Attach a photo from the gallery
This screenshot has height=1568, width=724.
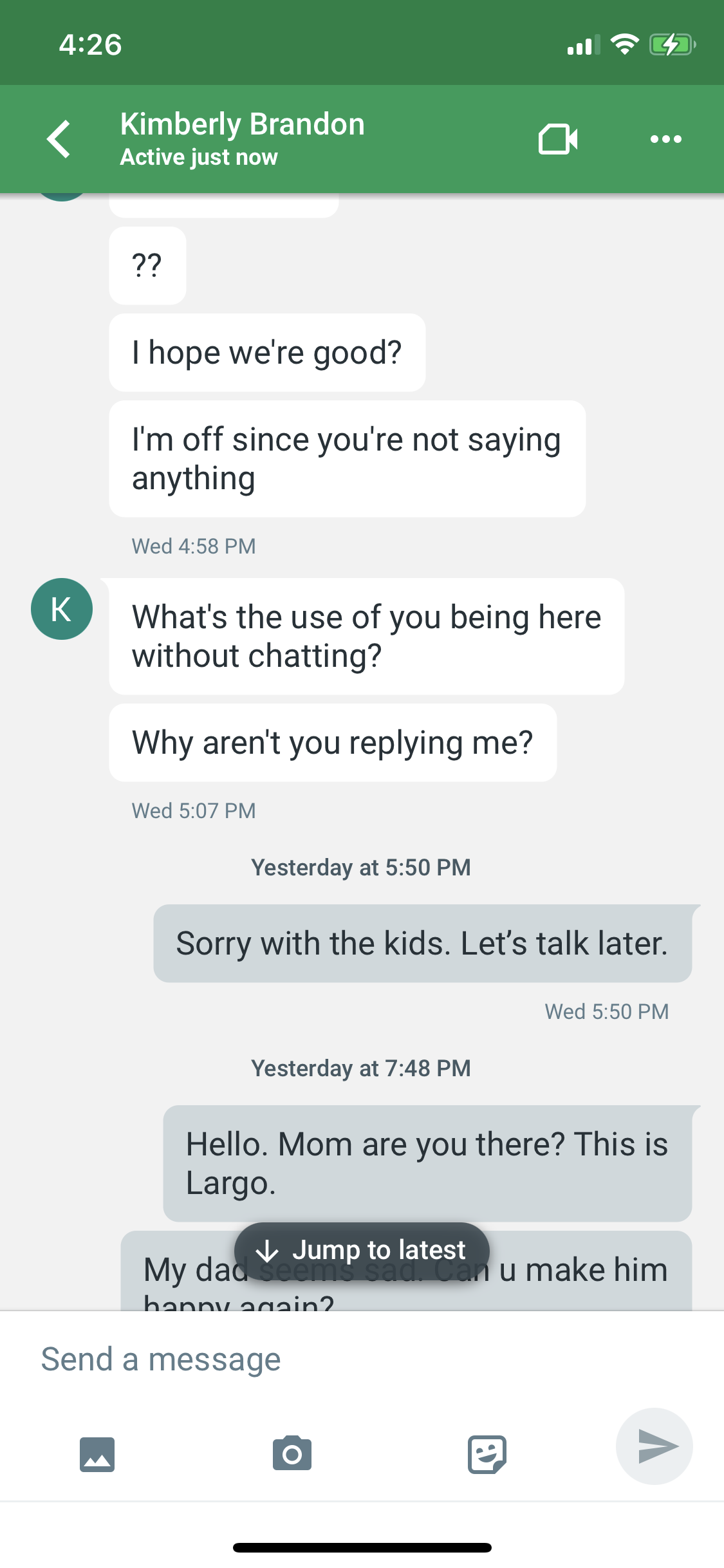tap(97, 1454)
